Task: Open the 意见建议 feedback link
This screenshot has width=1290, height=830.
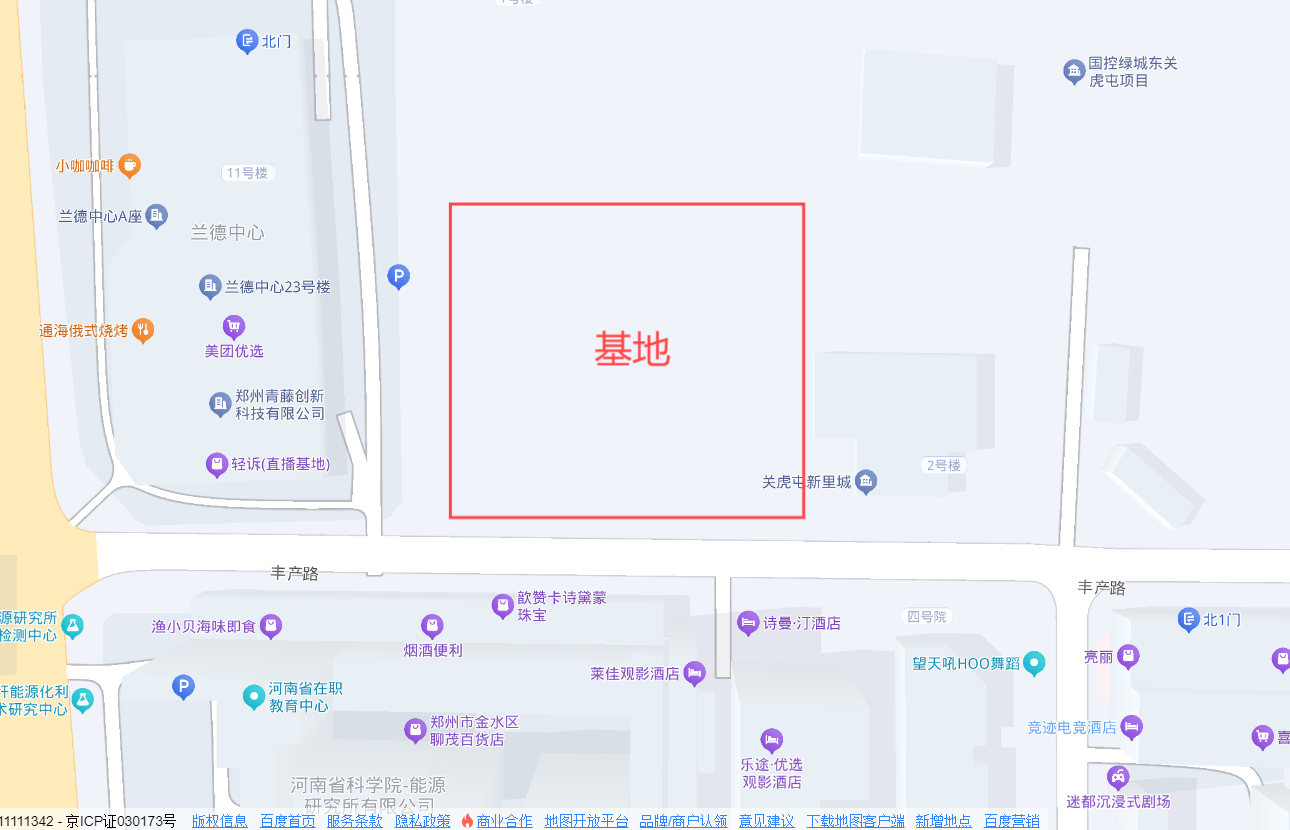Action: tap(766, 821)
